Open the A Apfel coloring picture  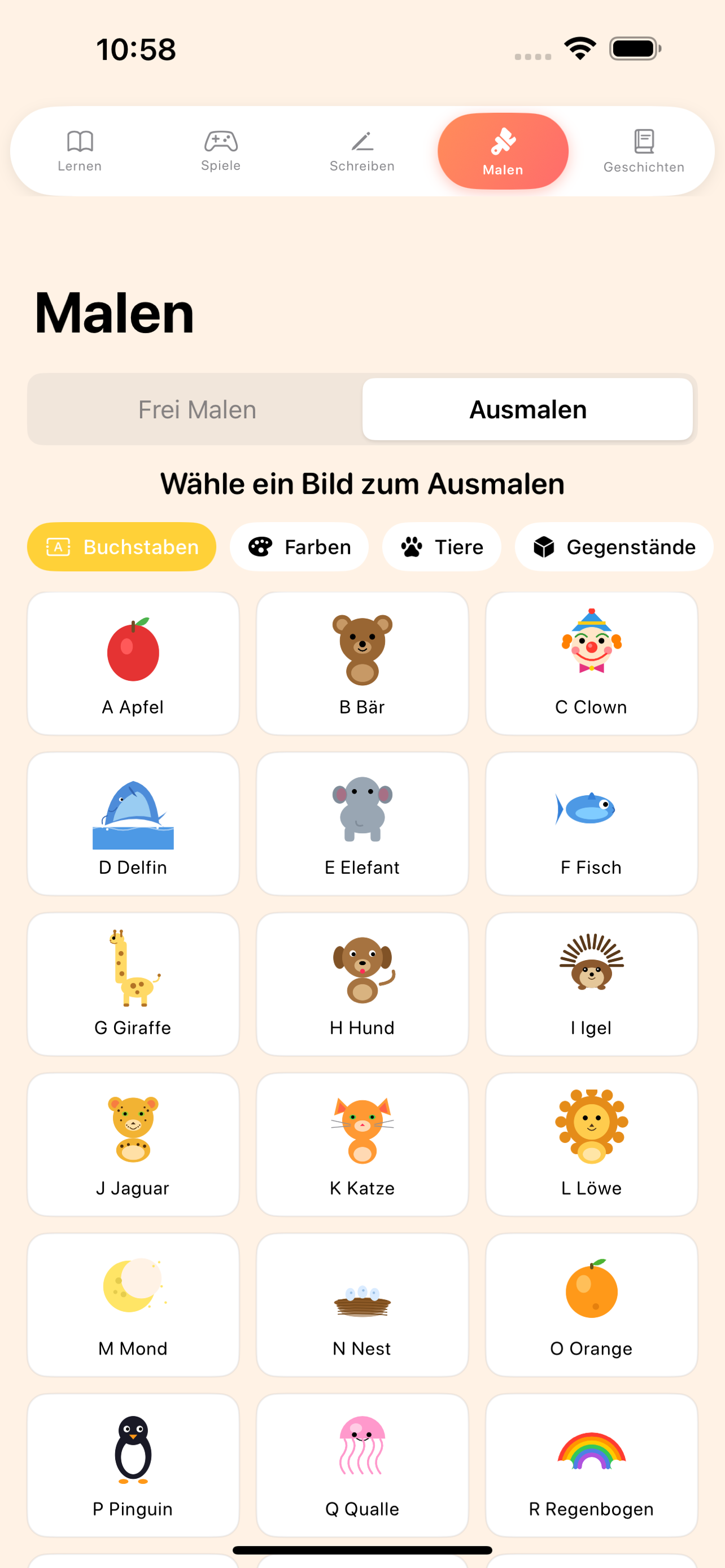pos(133,663)
